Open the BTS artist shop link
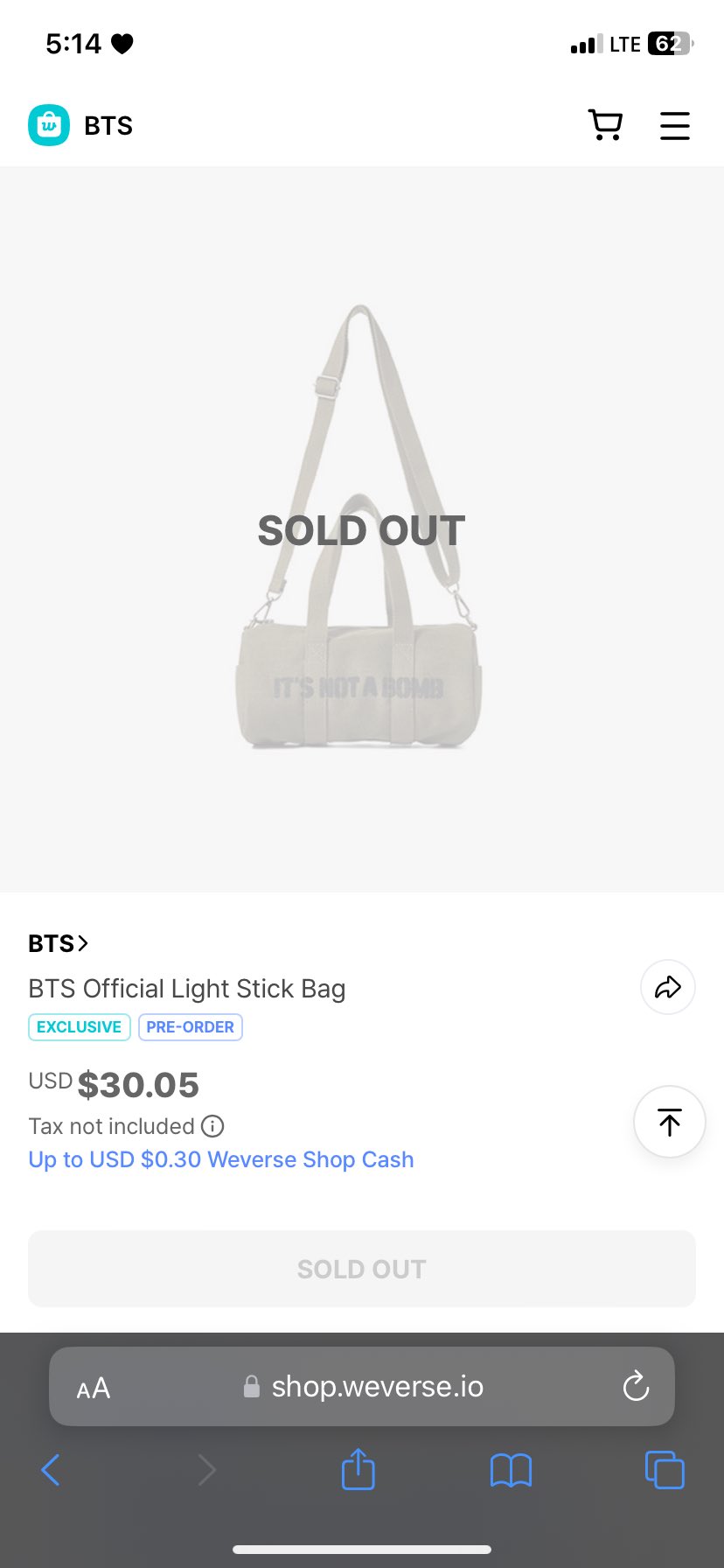Screen dimensions: 724x1568 [58, 943]
